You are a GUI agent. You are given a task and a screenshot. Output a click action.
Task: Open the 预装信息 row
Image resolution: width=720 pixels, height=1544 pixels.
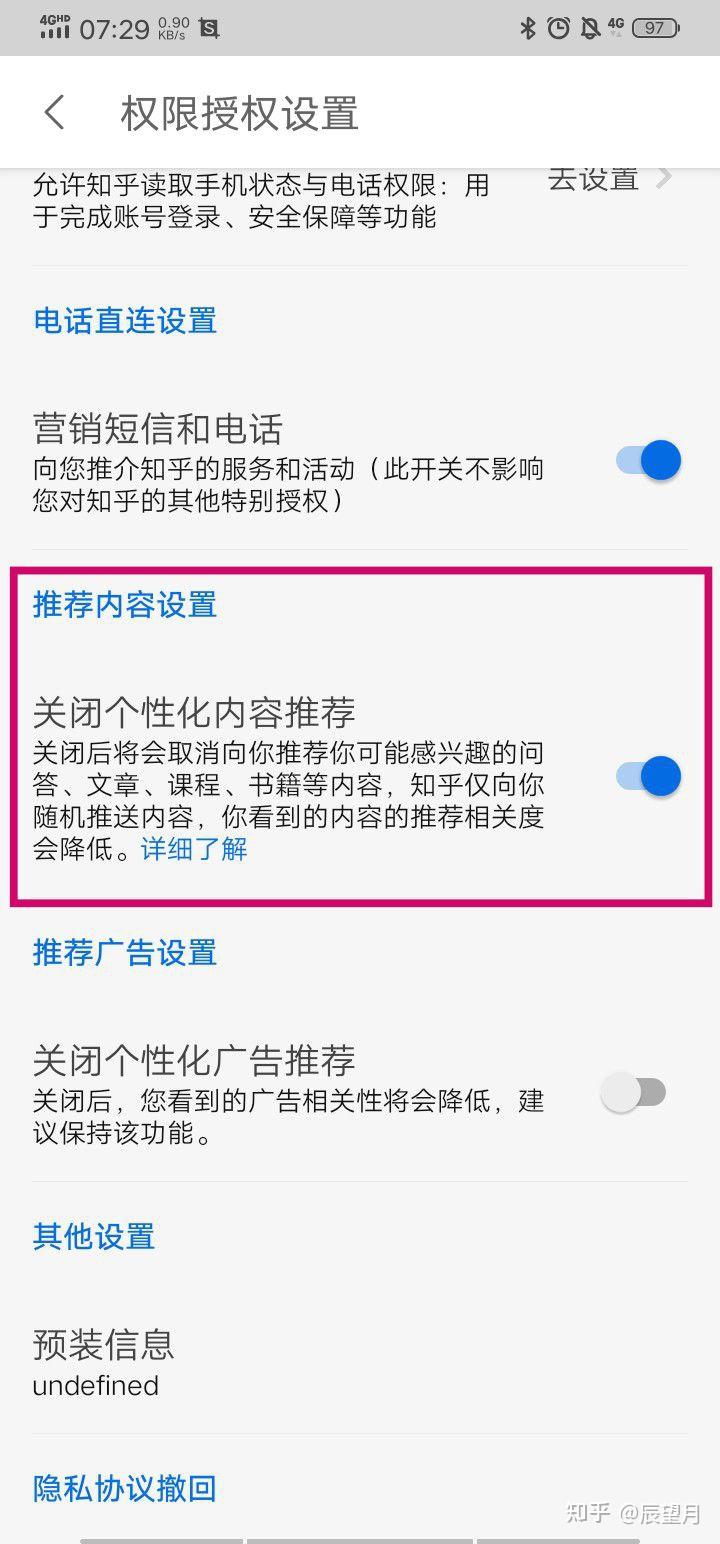pyautogui.click(x=360, y=1362)
